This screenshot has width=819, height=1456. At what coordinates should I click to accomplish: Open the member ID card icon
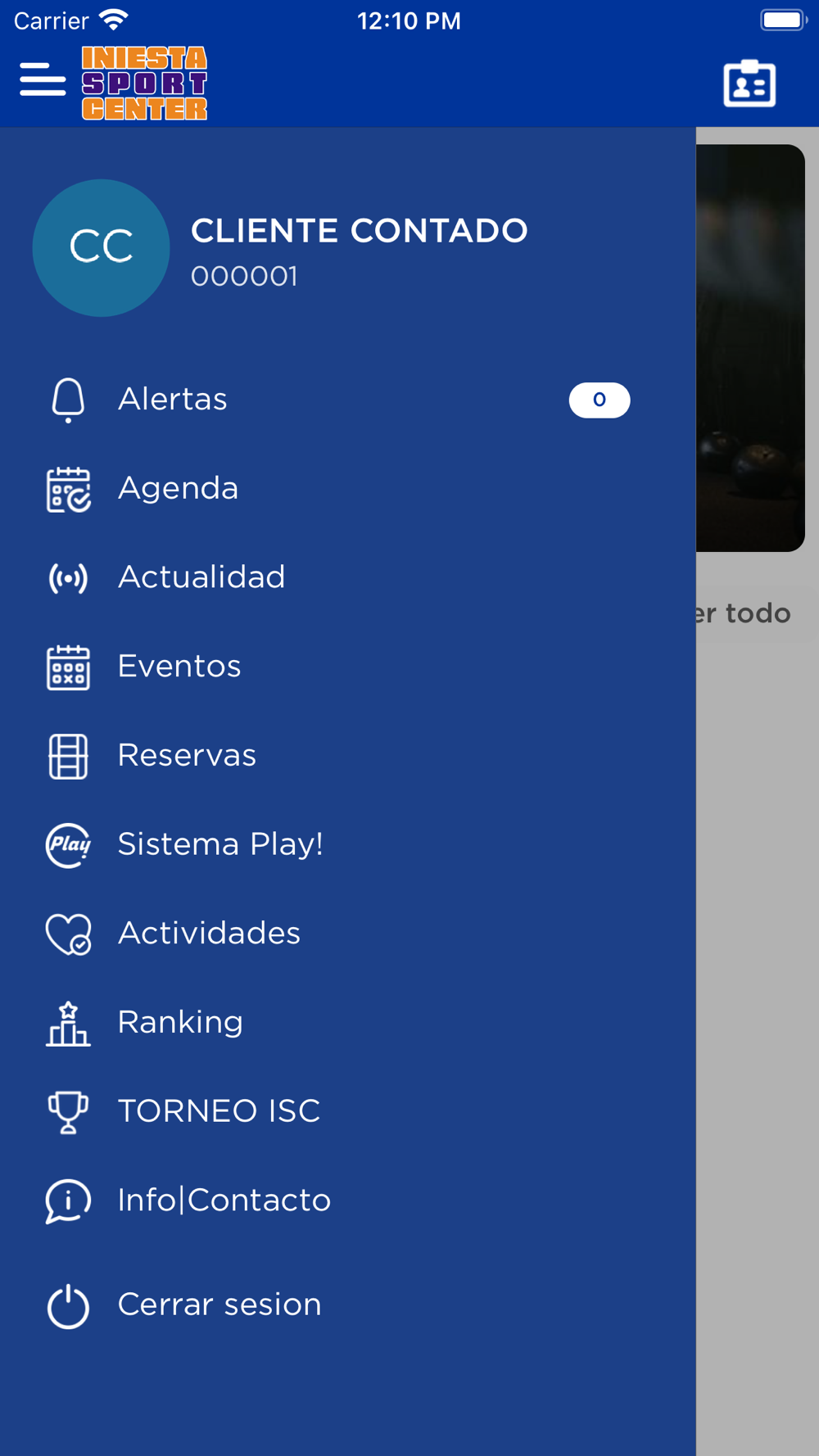[x=749, y=83]
